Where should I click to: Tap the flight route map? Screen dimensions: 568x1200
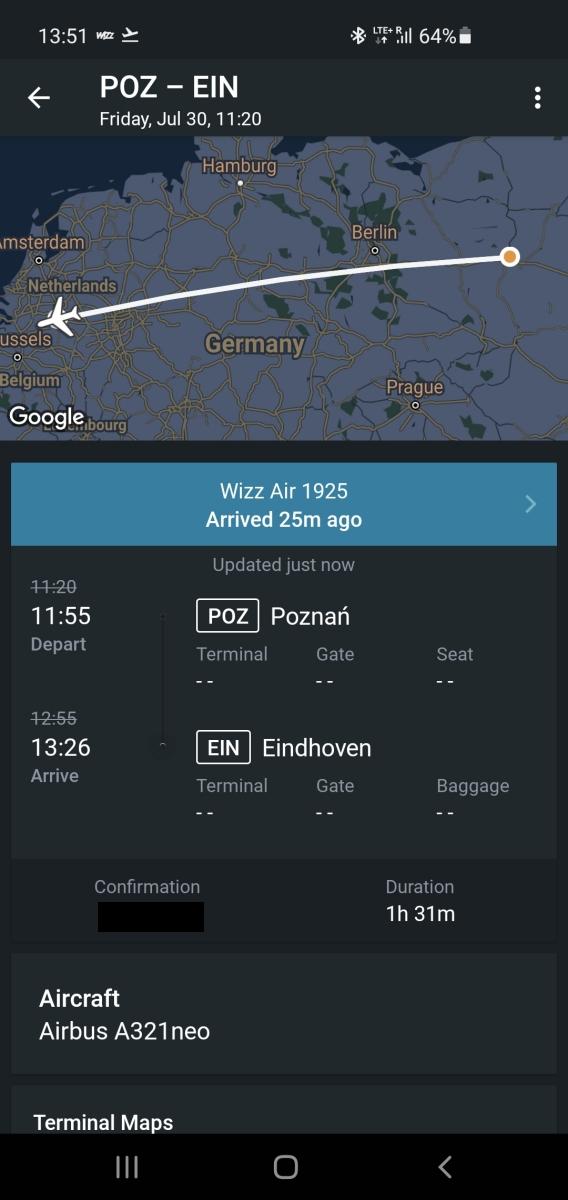284,288
